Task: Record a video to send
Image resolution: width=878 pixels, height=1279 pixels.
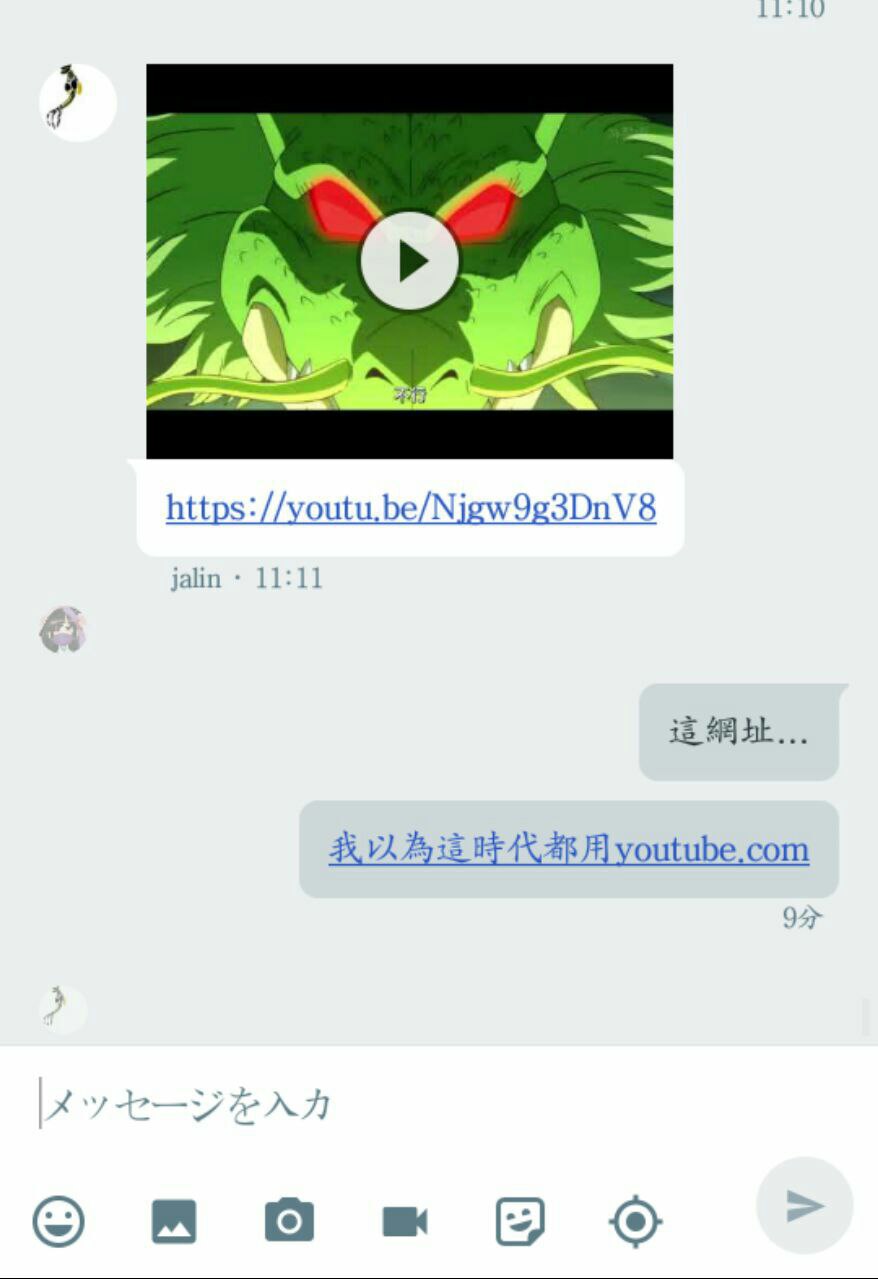Action: click(x=405, y=1221)
